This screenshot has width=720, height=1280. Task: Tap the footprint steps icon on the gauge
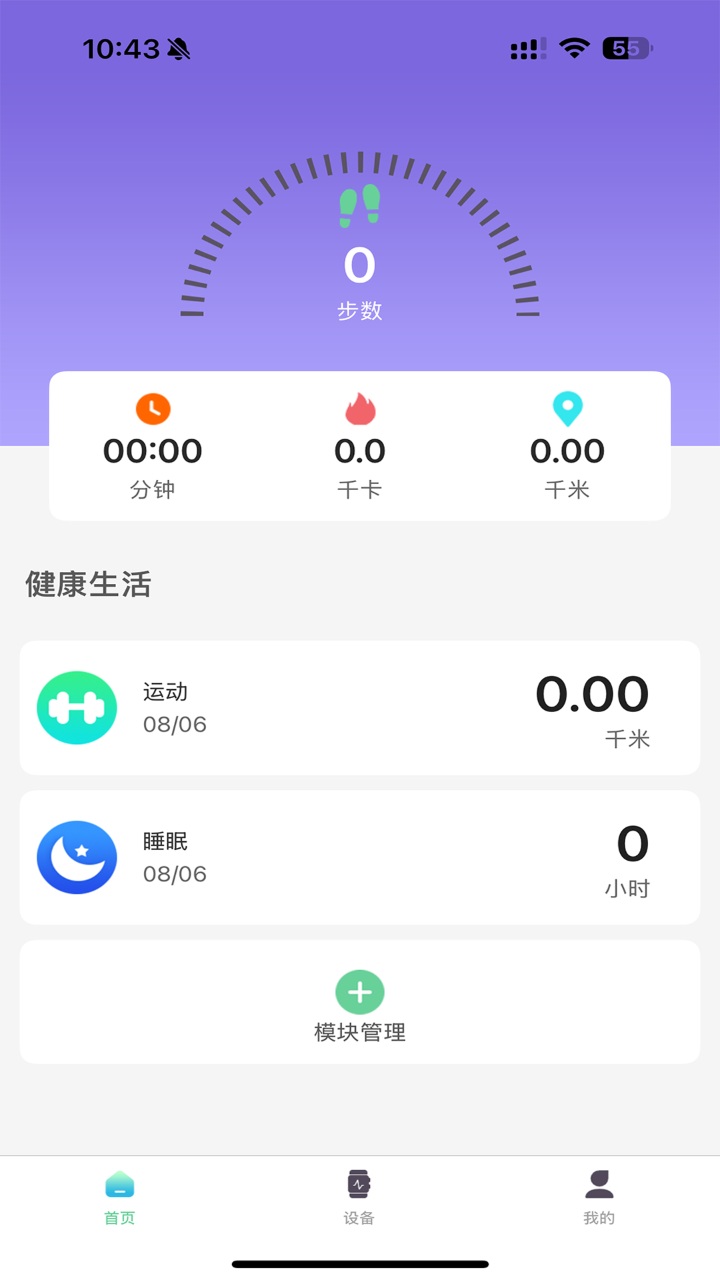[359, 207]
